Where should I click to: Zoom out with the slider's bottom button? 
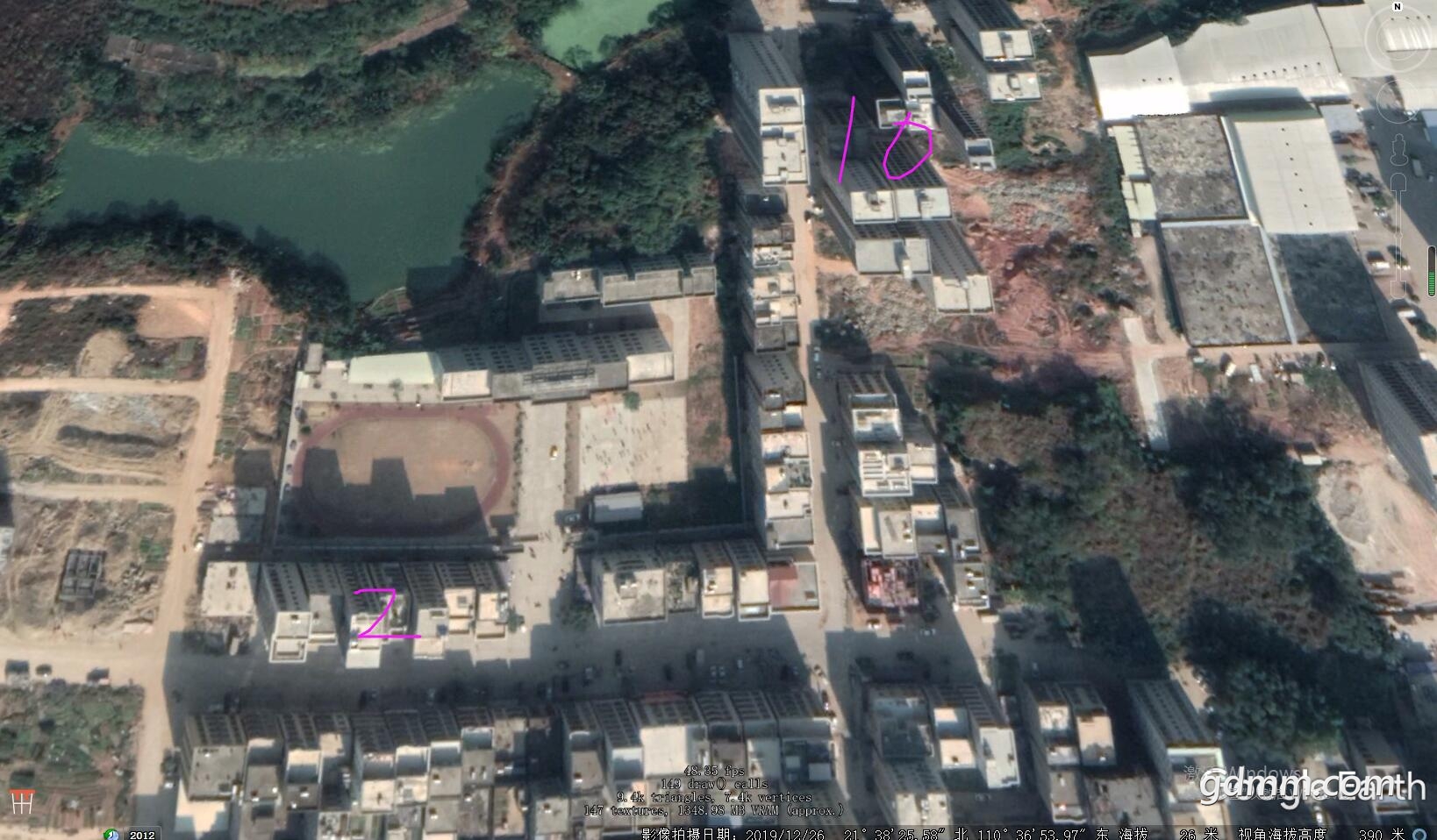click(x=1398, y=288)
